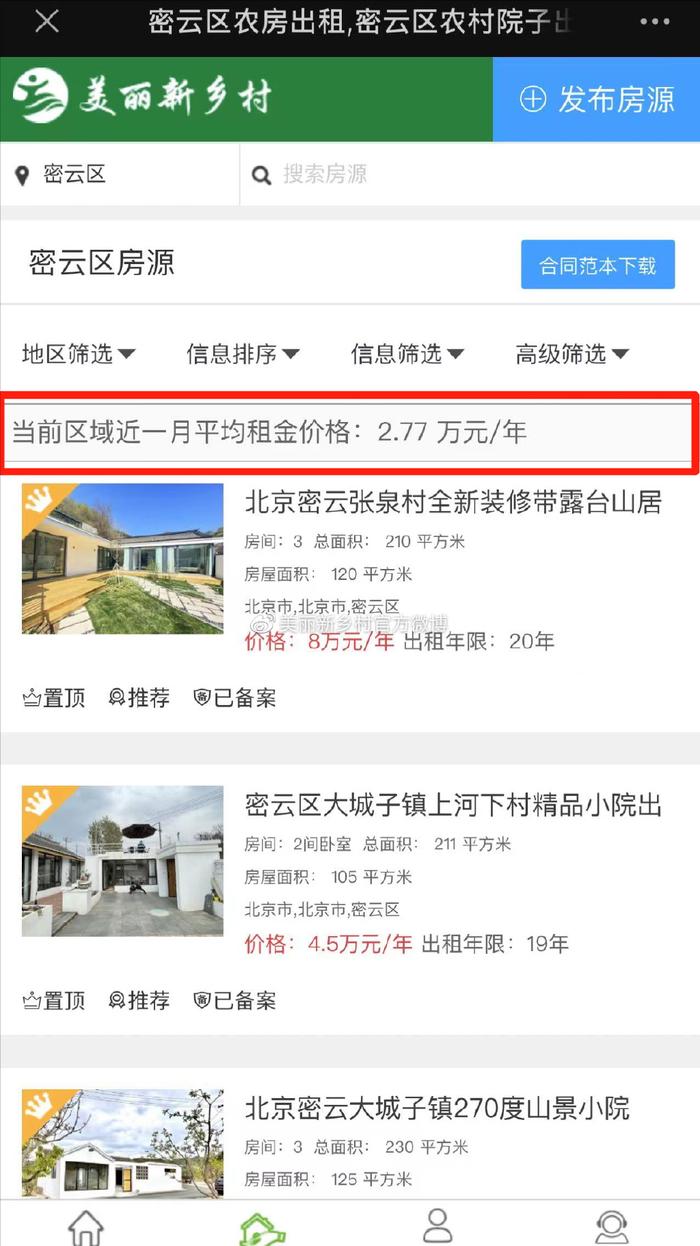
Task: Tap 发布房源 to post a listing
Action: pos(596,99)
